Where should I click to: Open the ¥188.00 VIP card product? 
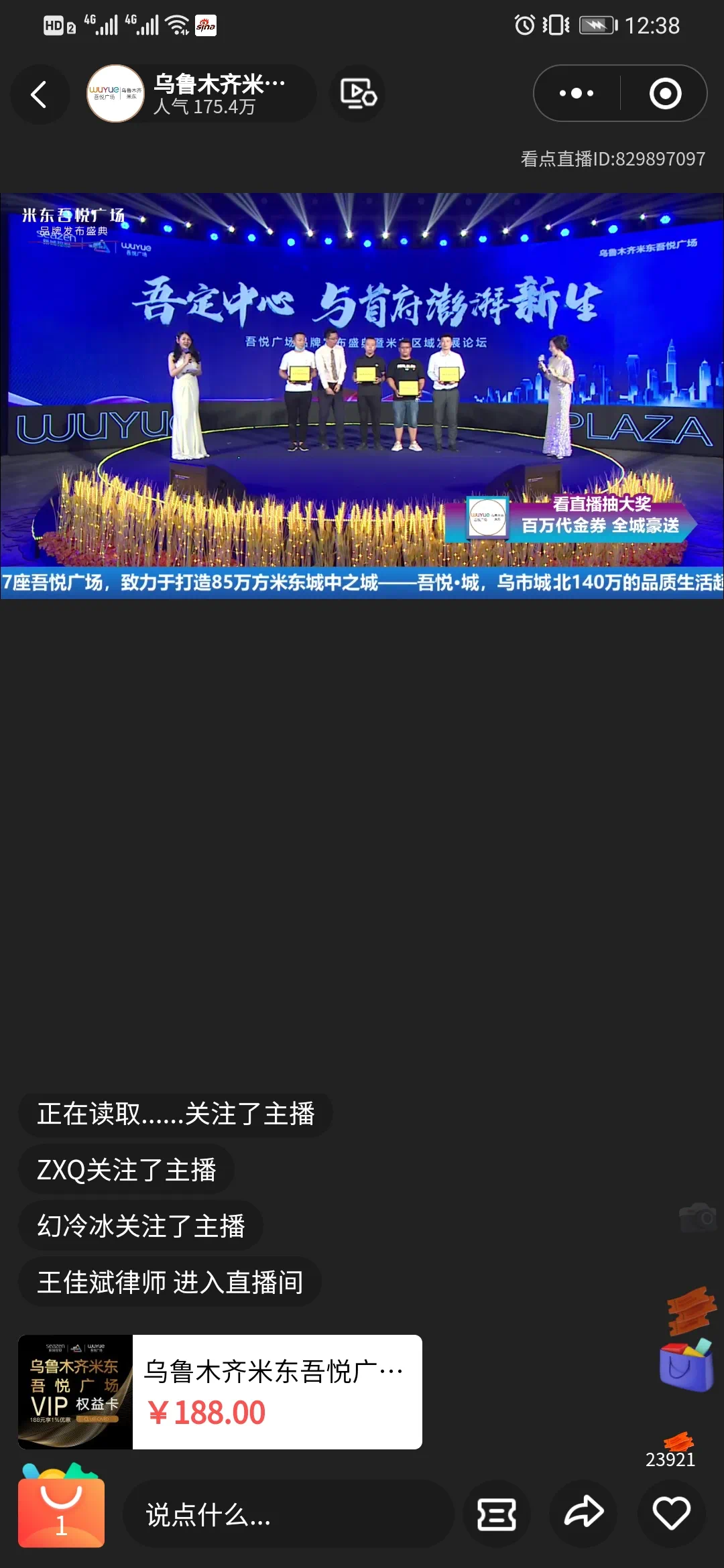pyautogui.click(x=220, y=1392)
